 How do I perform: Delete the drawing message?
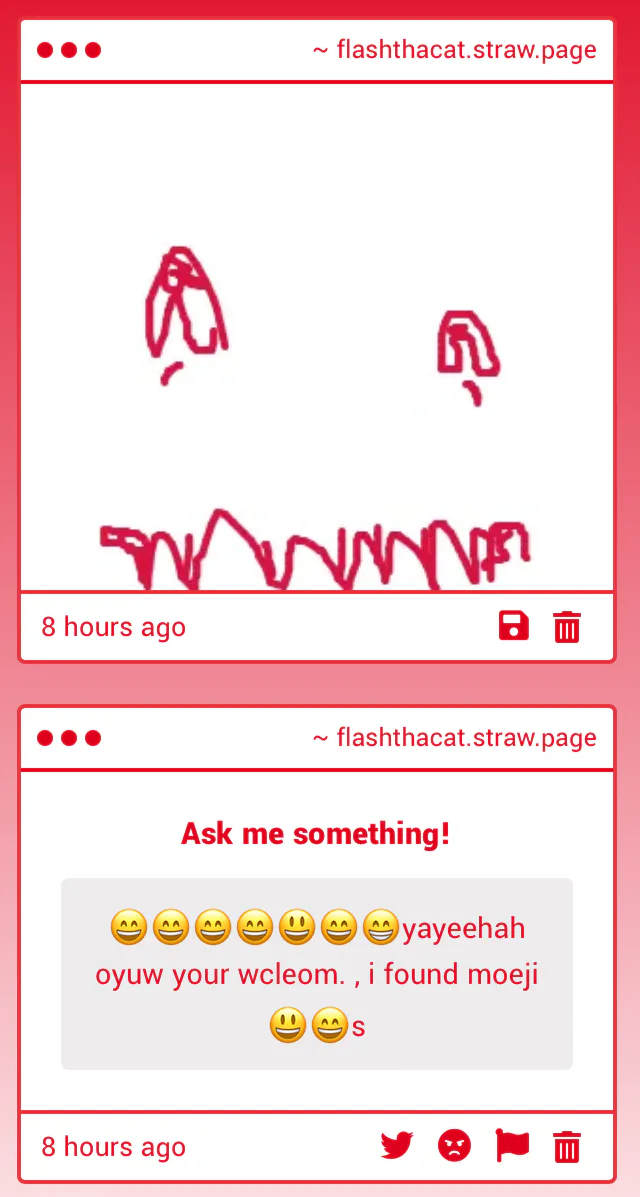coord(567,627)
